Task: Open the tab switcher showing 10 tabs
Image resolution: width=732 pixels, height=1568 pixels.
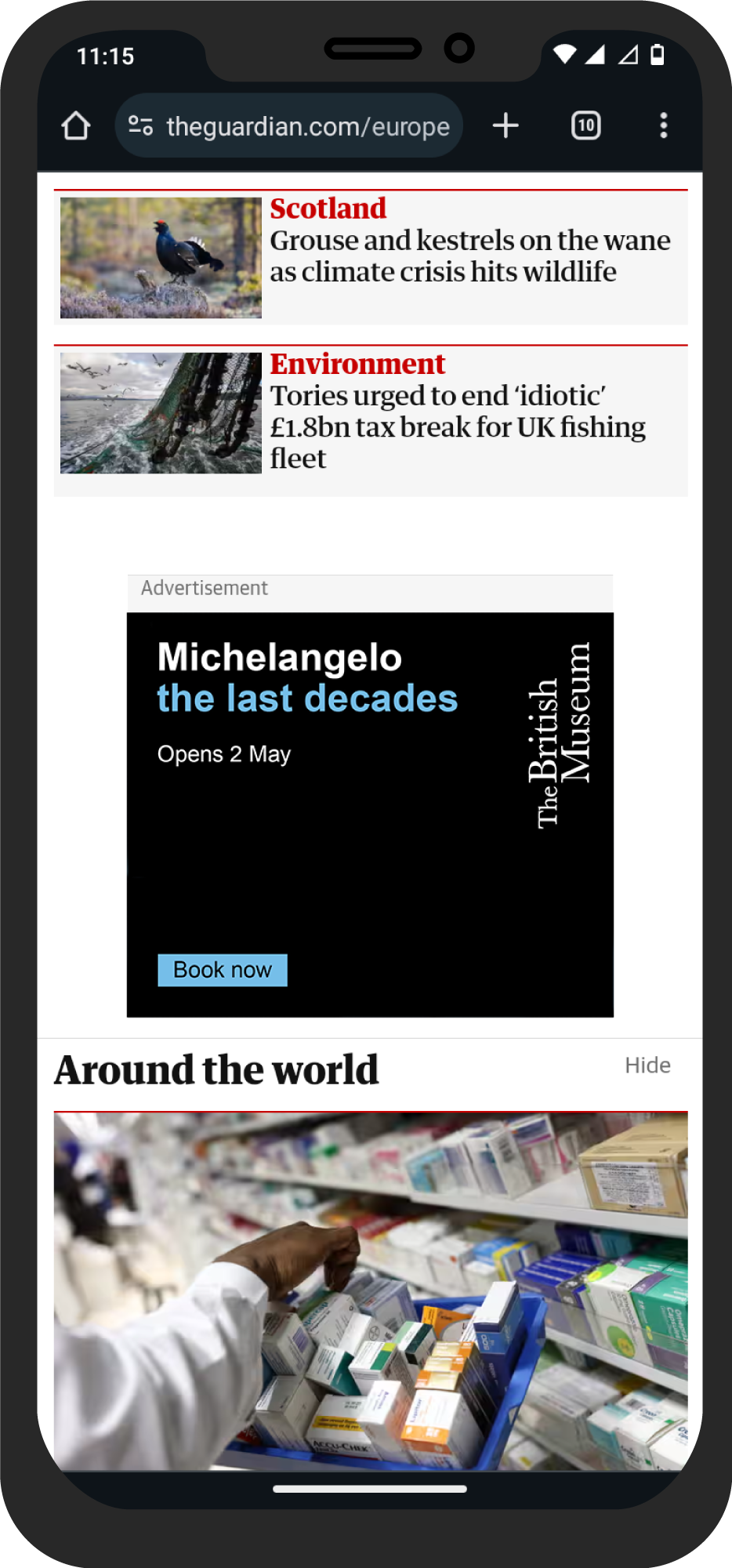Action: [585, 125]
